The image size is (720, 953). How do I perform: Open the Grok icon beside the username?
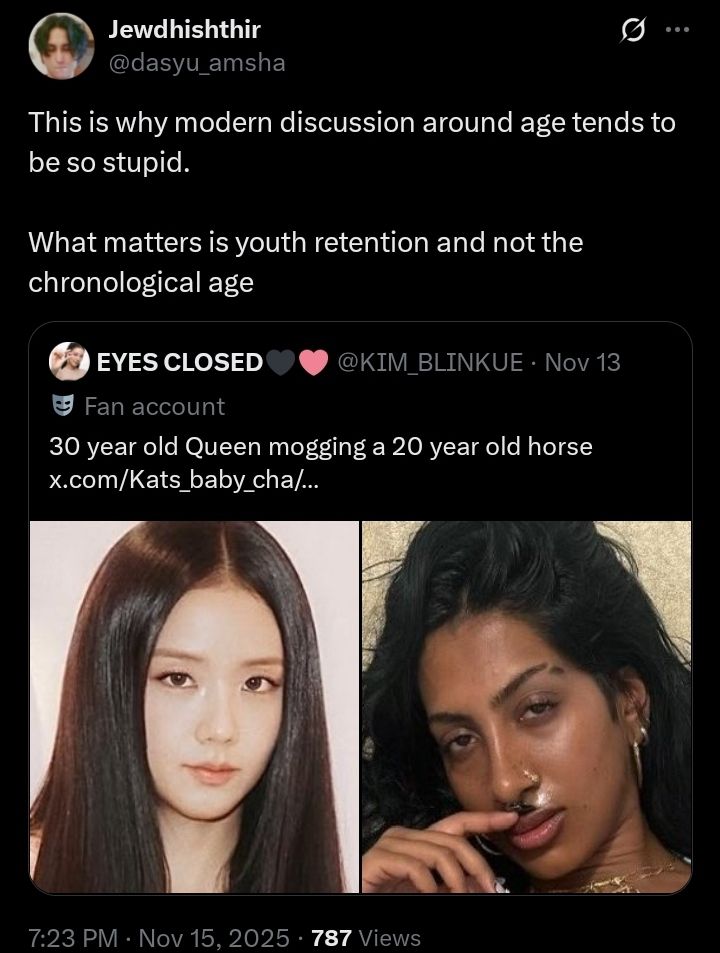[x=632, y=32]
